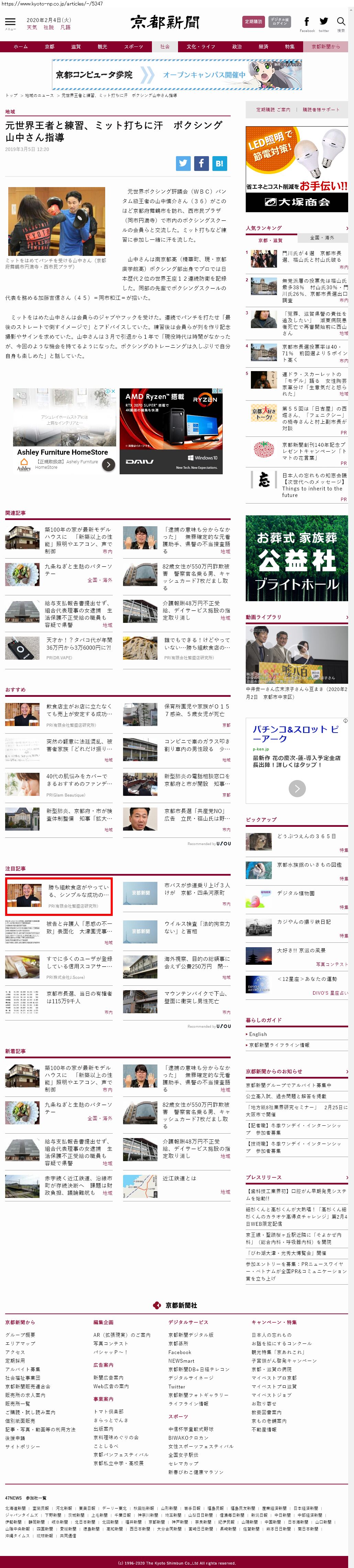
Task: Go to the 経済 nav tab
Action: pos(263,47)
